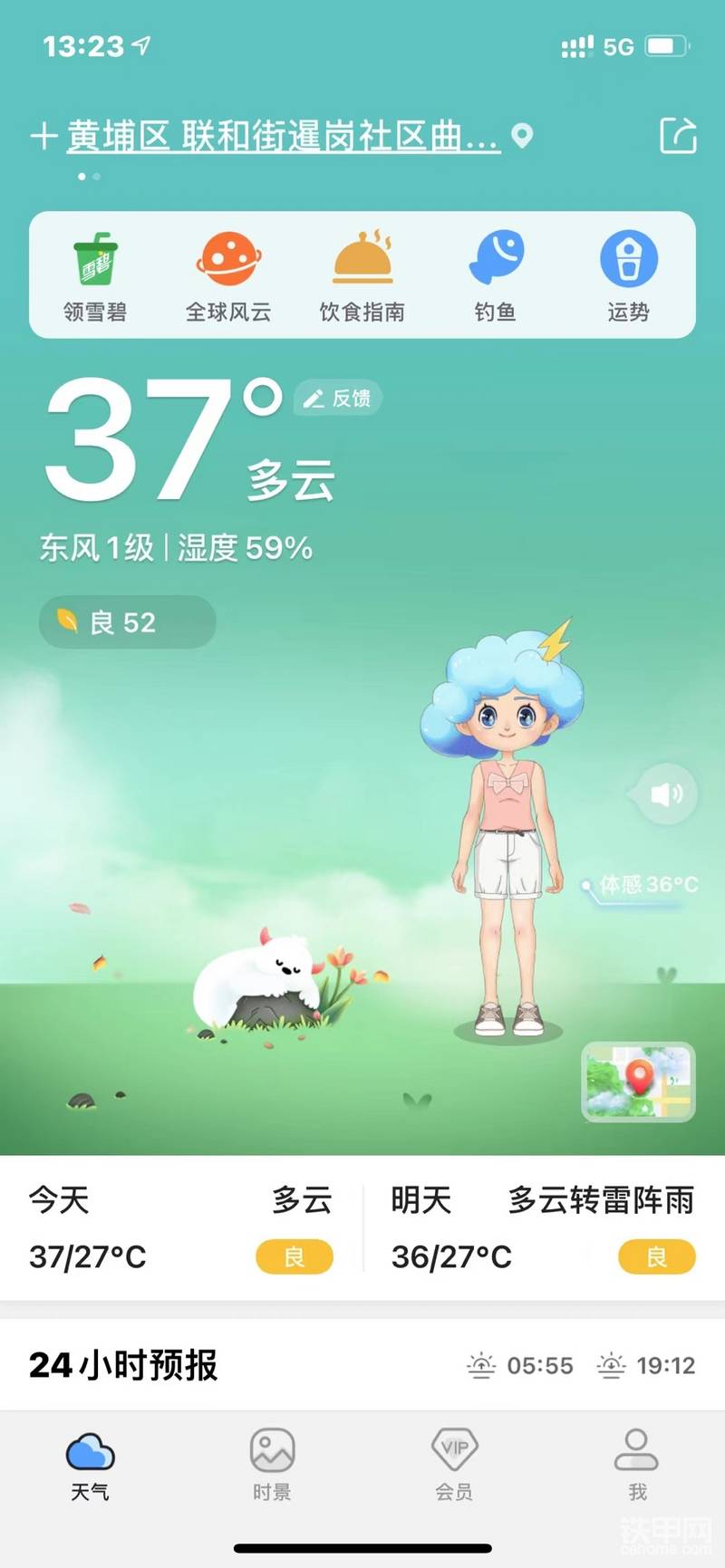Viewport: 725px width, 1568px height.
Task: Open the 领雪碧 shortcut
Action: (x=95, y=276)
